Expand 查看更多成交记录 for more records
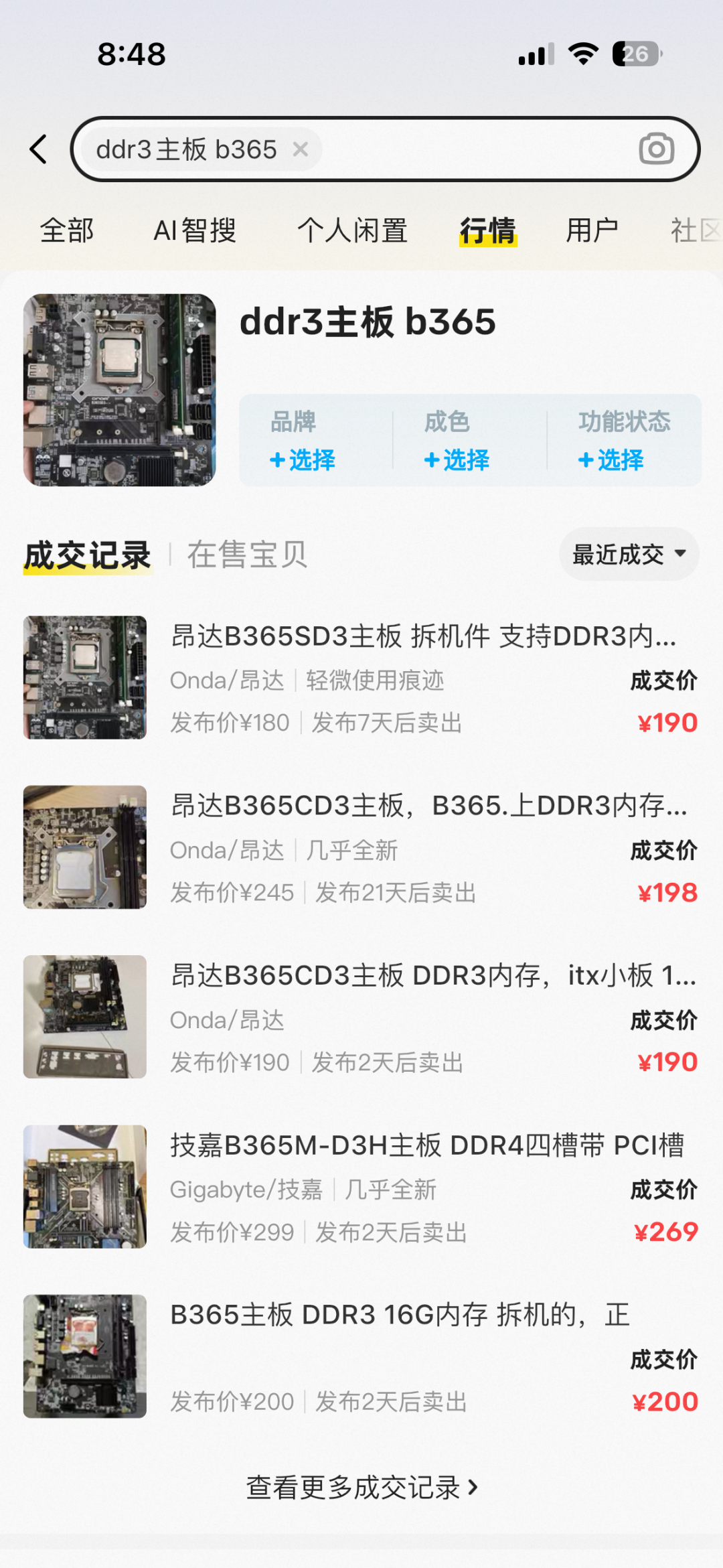Viewport: 723px width, 1568px height. pos(361,1488)
